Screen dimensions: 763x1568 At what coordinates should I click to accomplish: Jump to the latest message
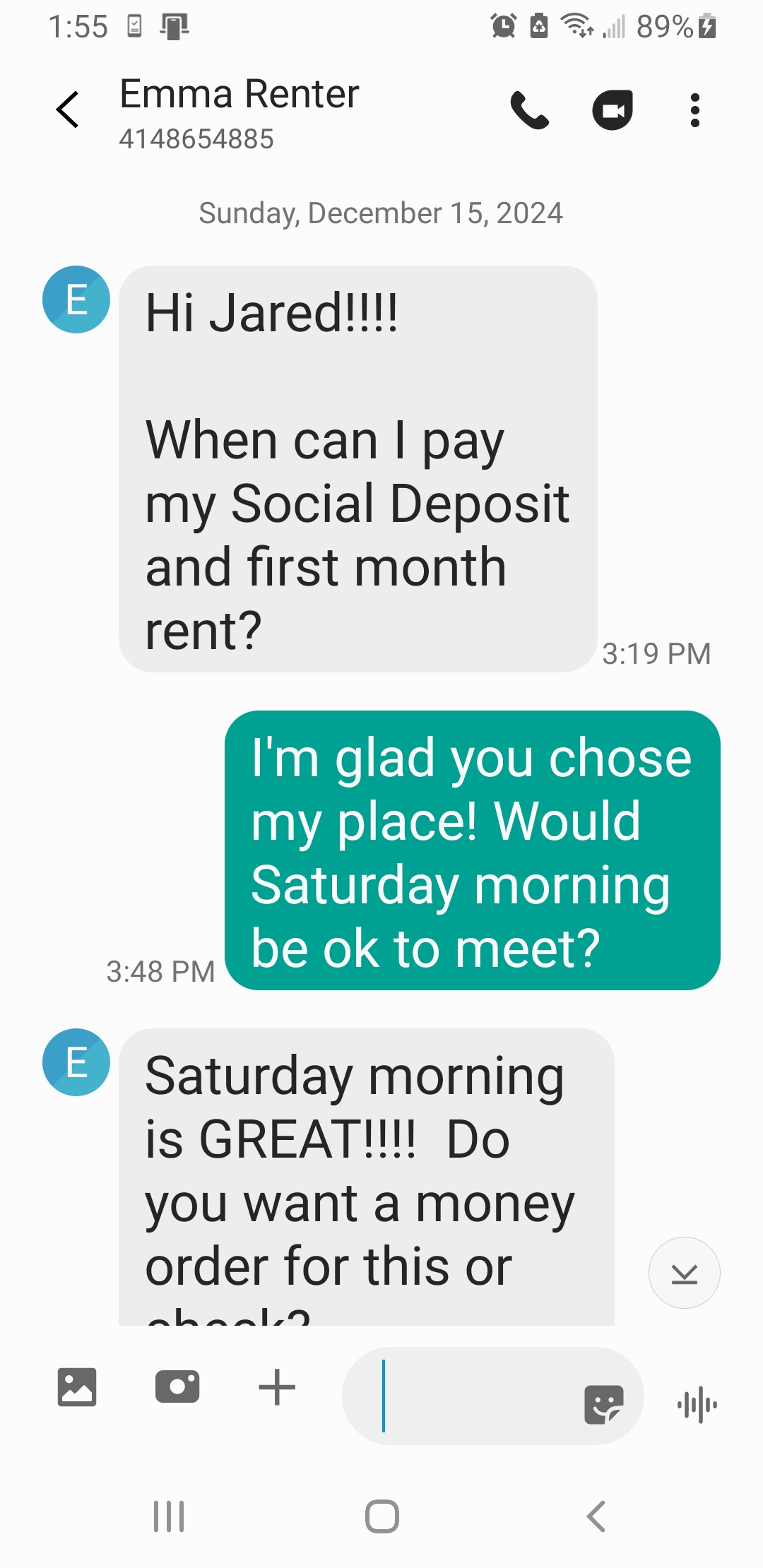684,1273
